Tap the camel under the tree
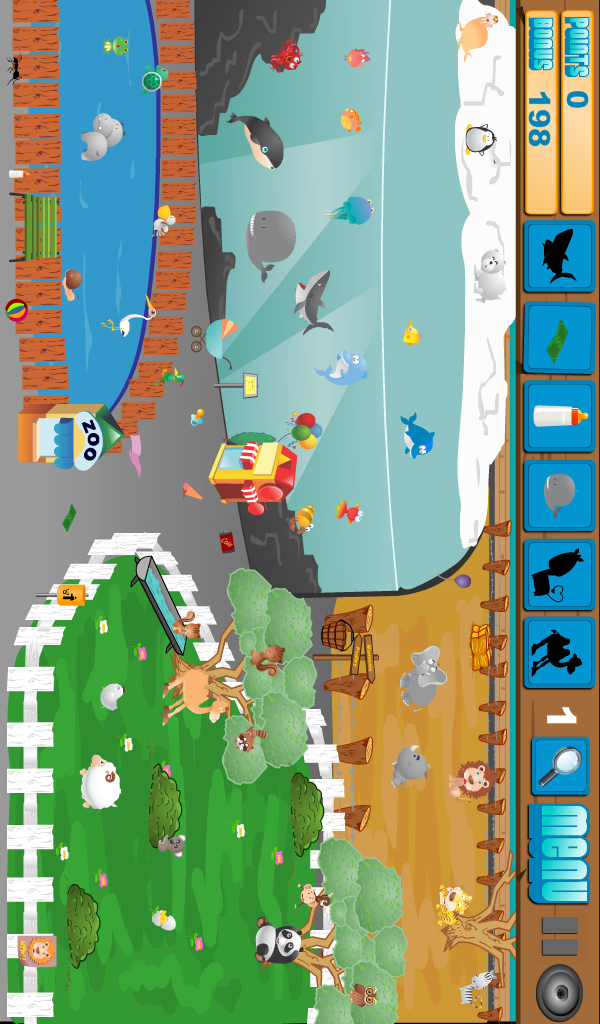This screenshot has width=600, height=1024. pos(197,692)
